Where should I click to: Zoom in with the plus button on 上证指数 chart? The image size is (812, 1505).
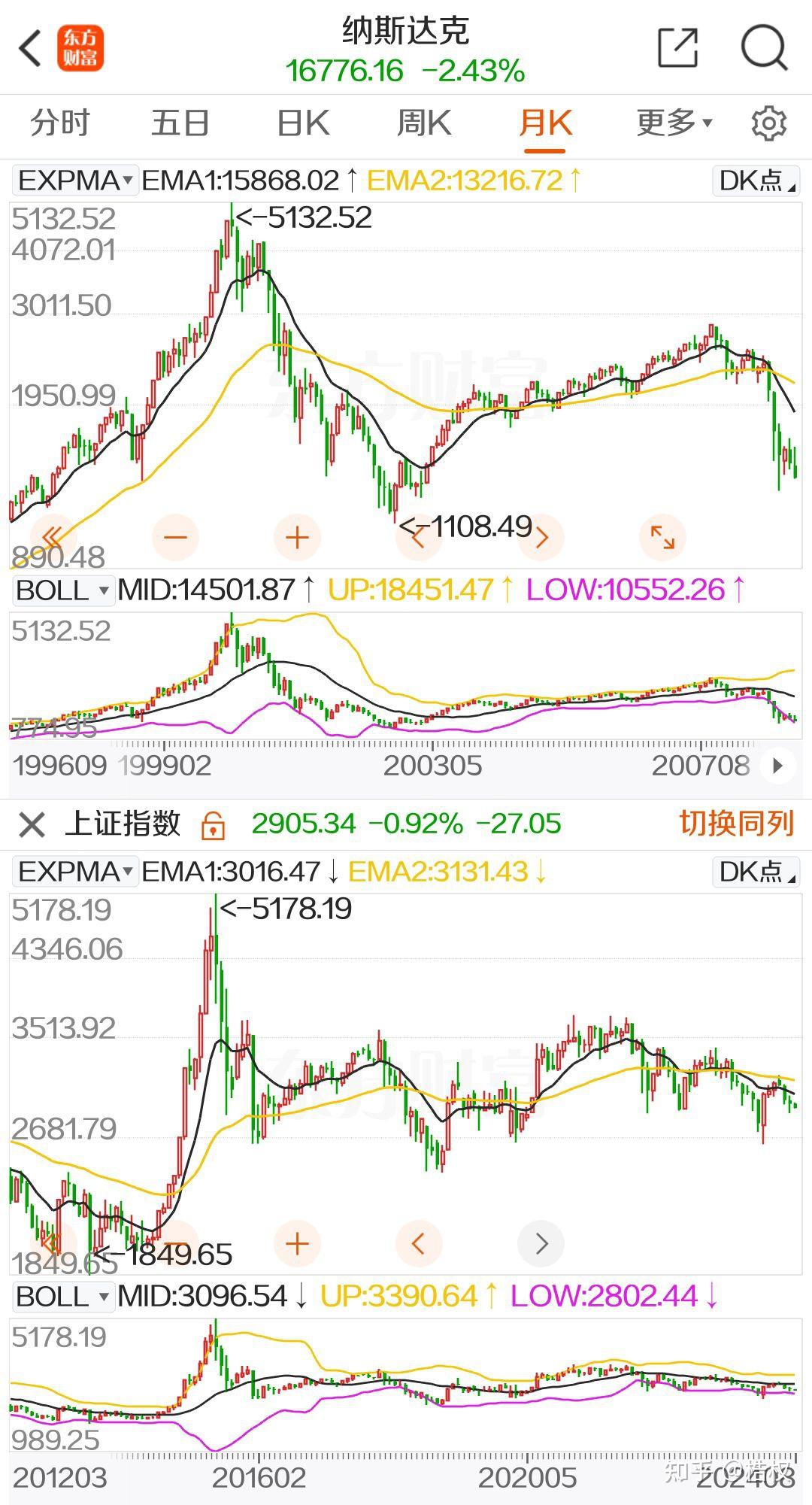point(298,1243)
